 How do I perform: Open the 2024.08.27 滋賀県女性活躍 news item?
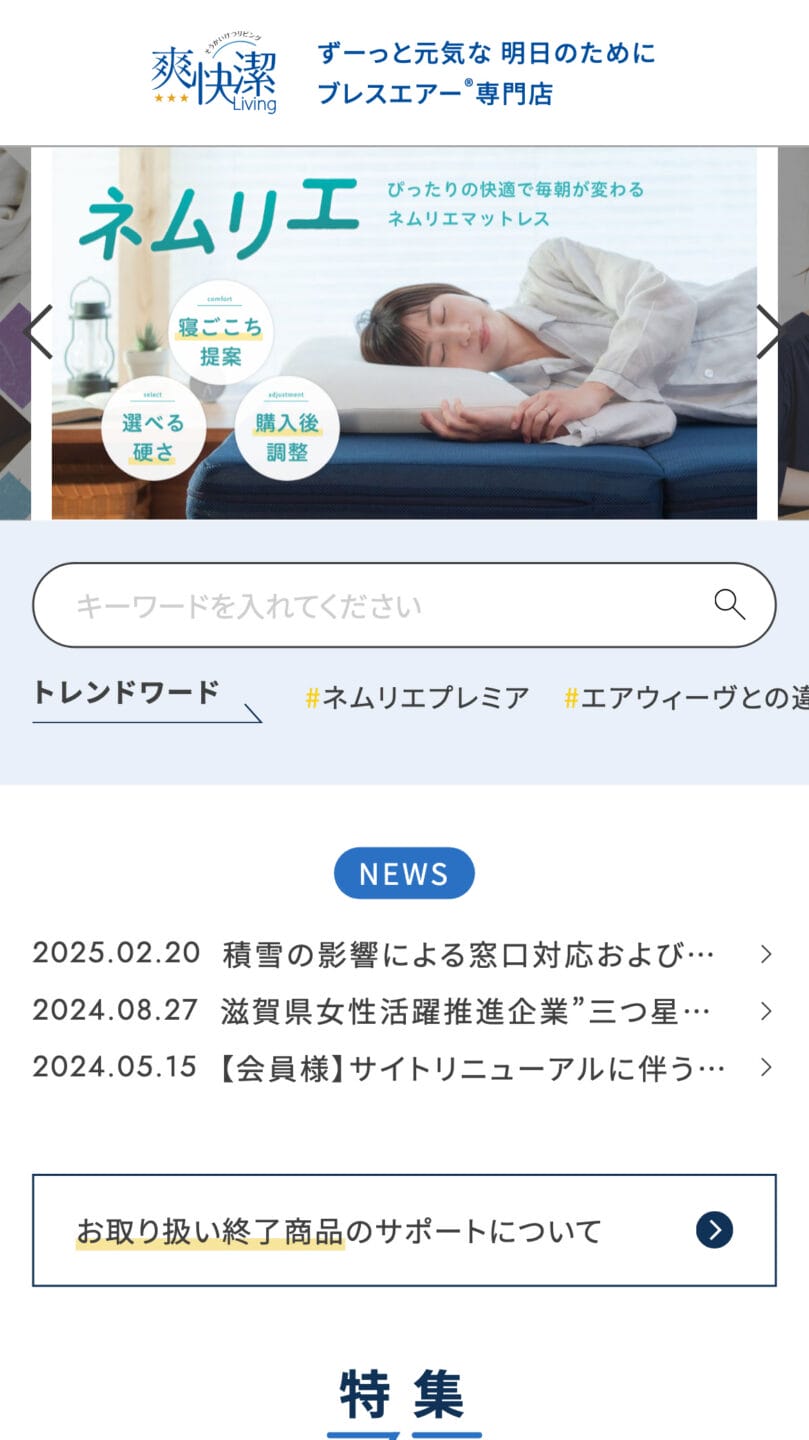pyautogui.click(x=400, y=1011)
